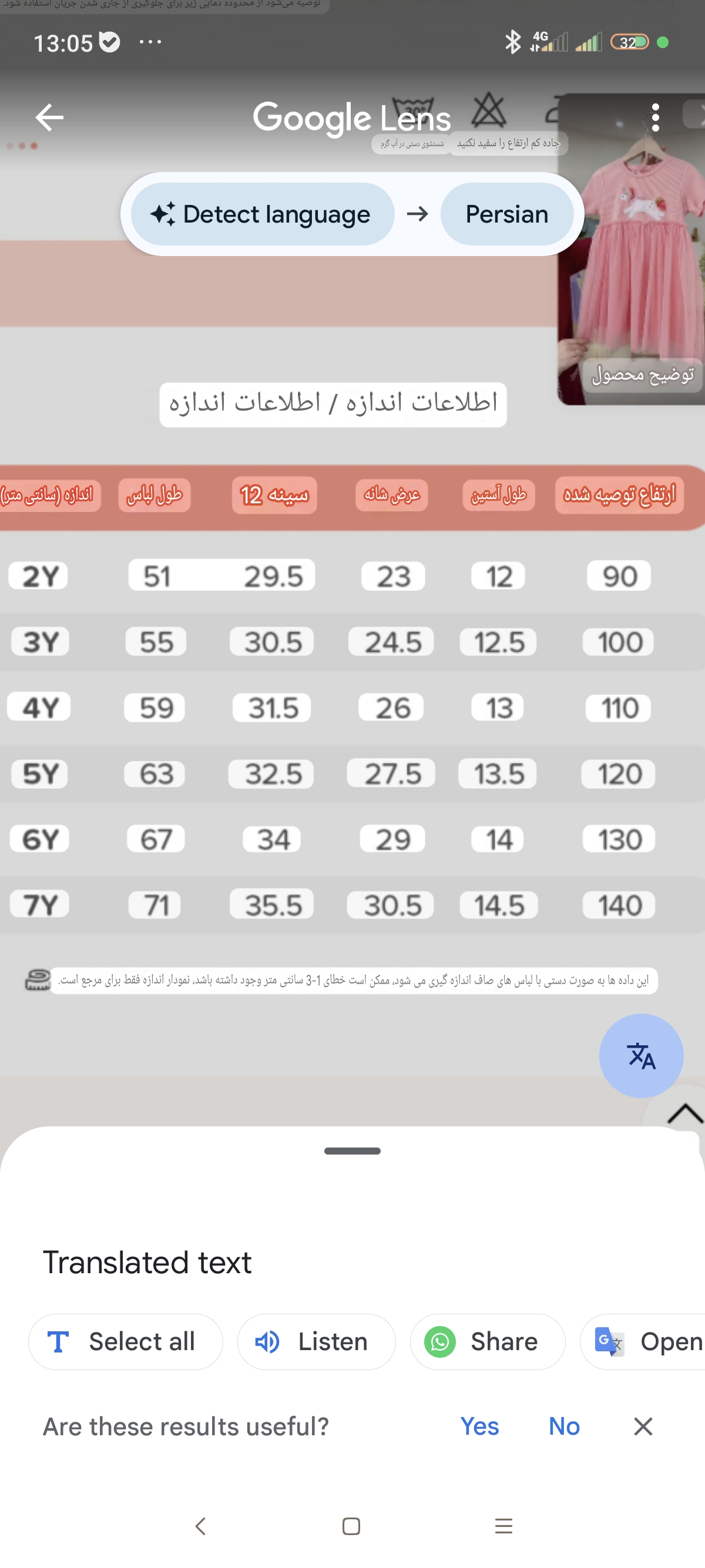Go back using the top-left arrow

(49, 117)
